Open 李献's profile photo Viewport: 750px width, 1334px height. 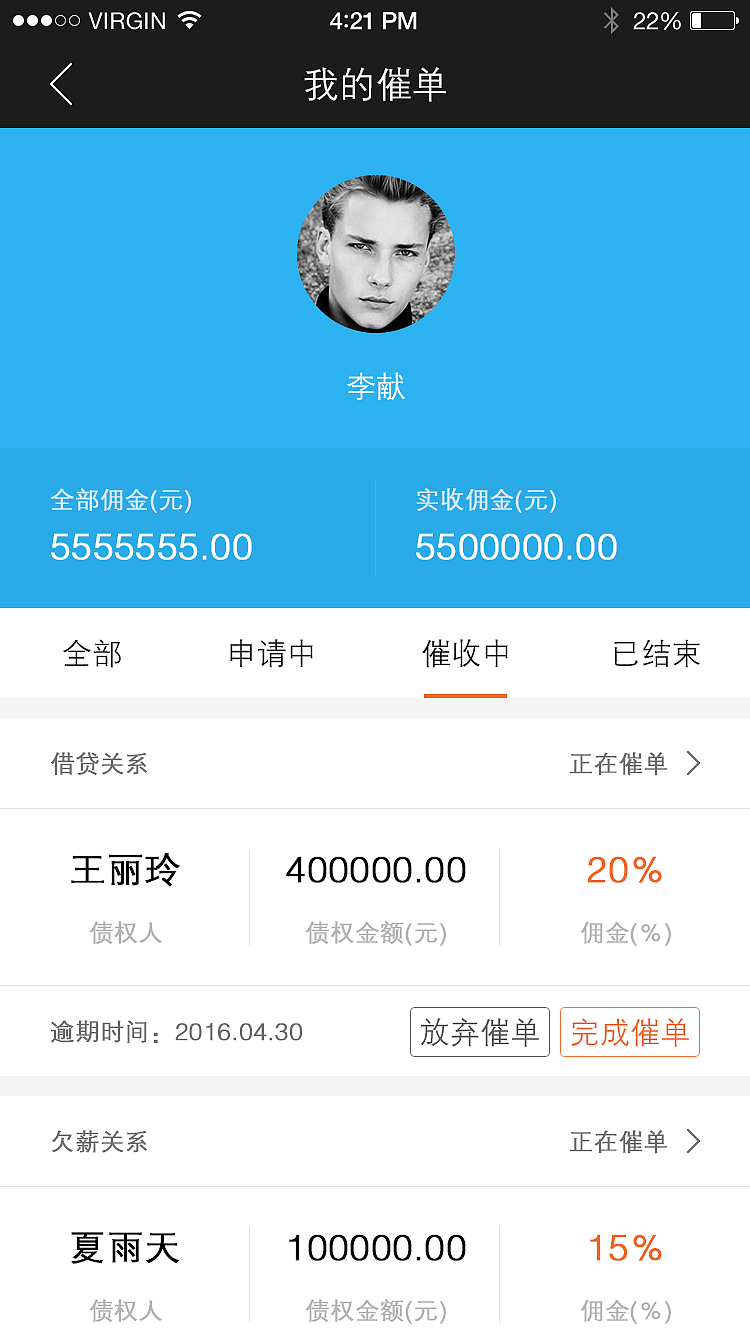[375, 253]
